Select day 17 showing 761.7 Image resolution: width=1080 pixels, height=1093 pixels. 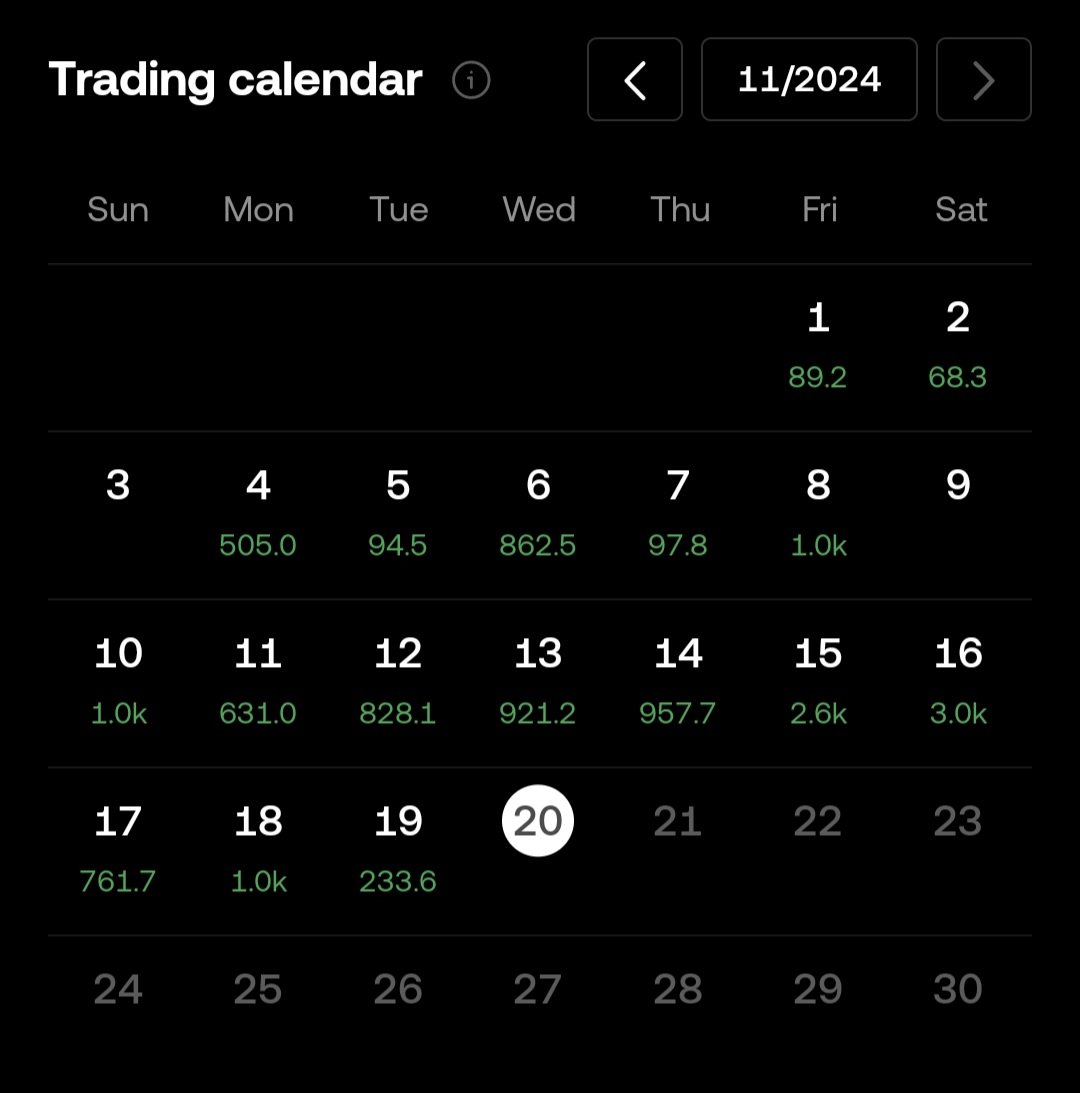tap(118, 847)
